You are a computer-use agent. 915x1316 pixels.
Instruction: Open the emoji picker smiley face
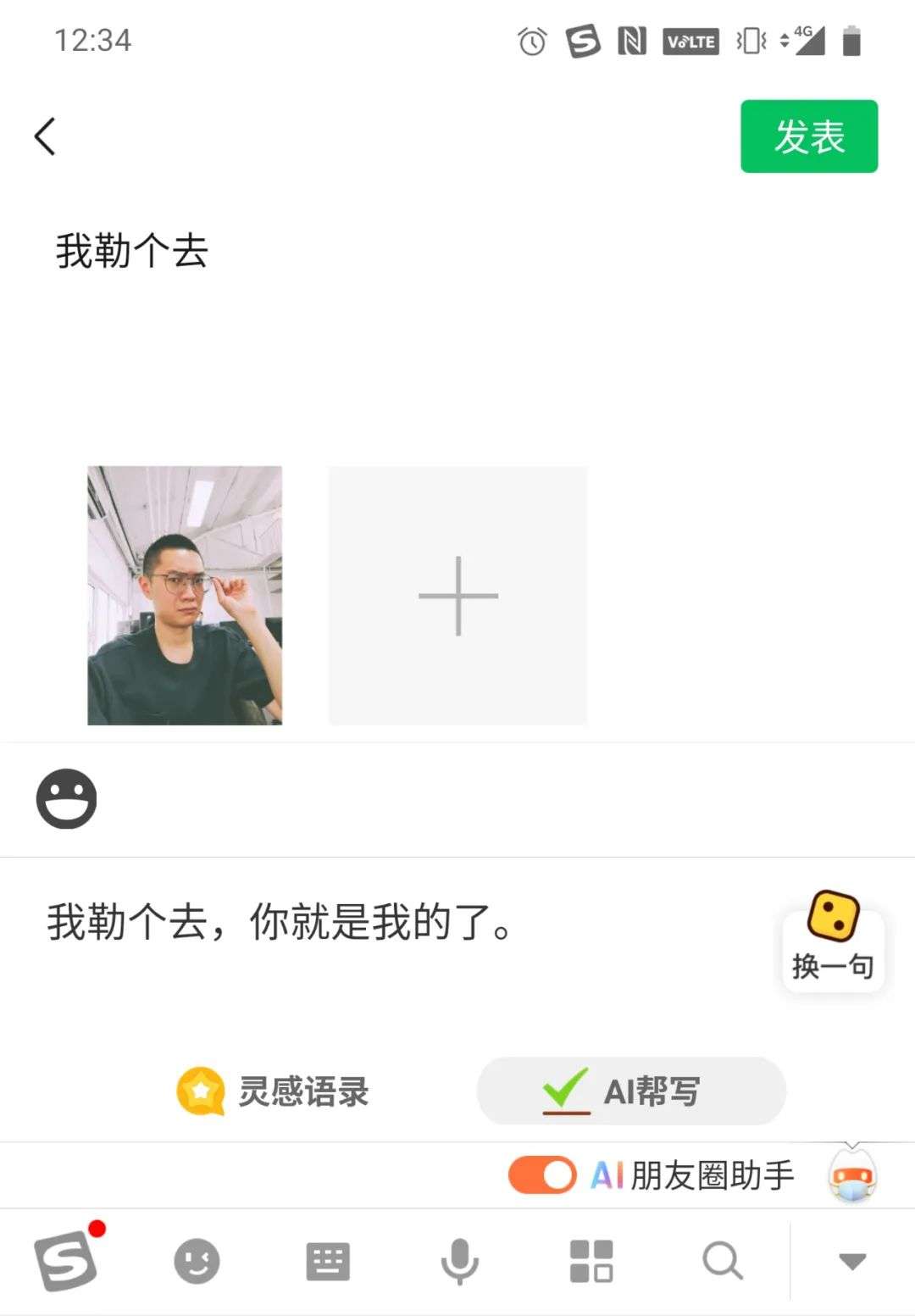point(67,798)
